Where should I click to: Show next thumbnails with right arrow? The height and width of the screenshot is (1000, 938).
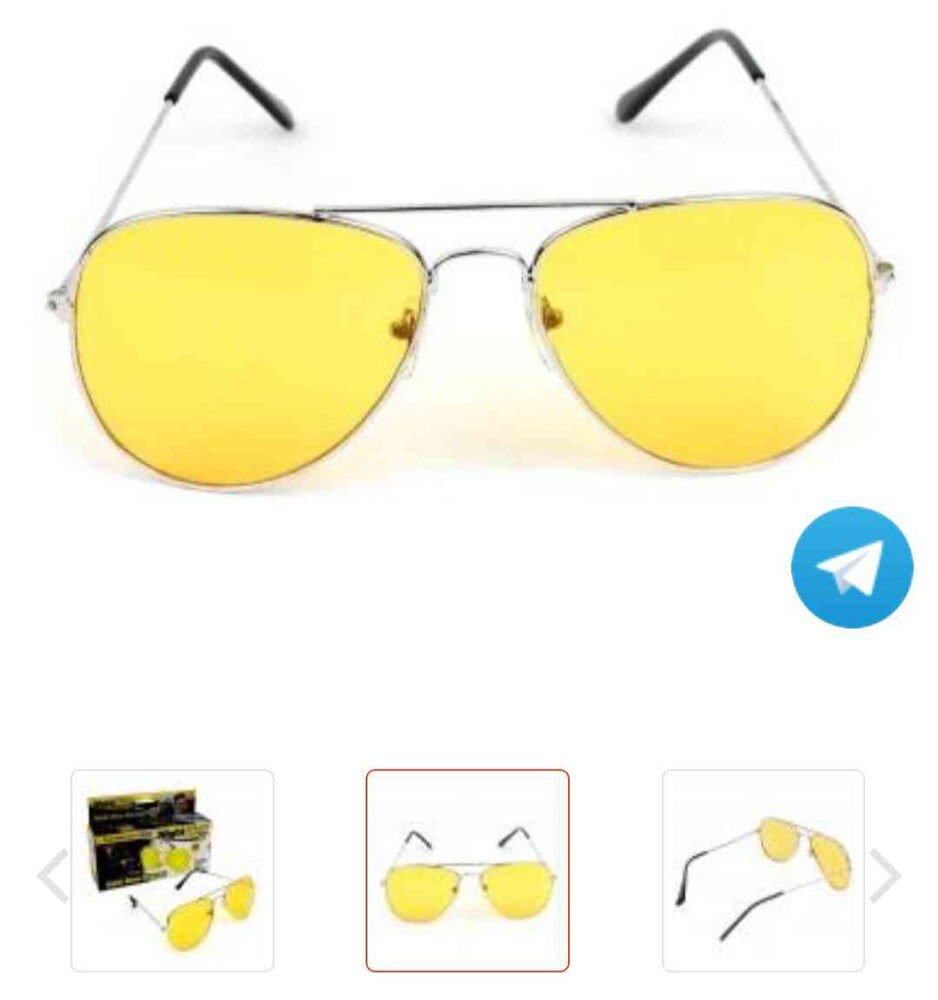(885, 875)
